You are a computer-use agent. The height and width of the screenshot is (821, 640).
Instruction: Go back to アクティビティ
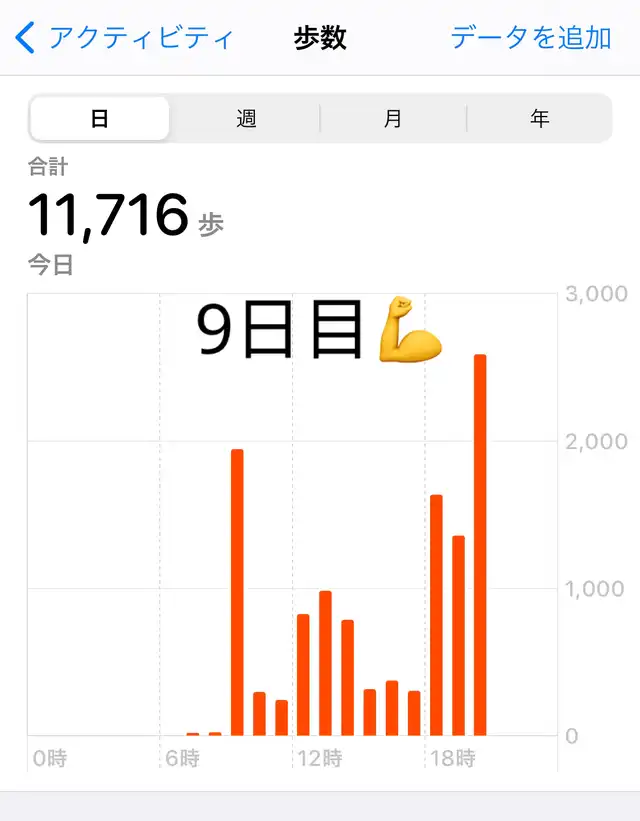[x=124, y=38]
